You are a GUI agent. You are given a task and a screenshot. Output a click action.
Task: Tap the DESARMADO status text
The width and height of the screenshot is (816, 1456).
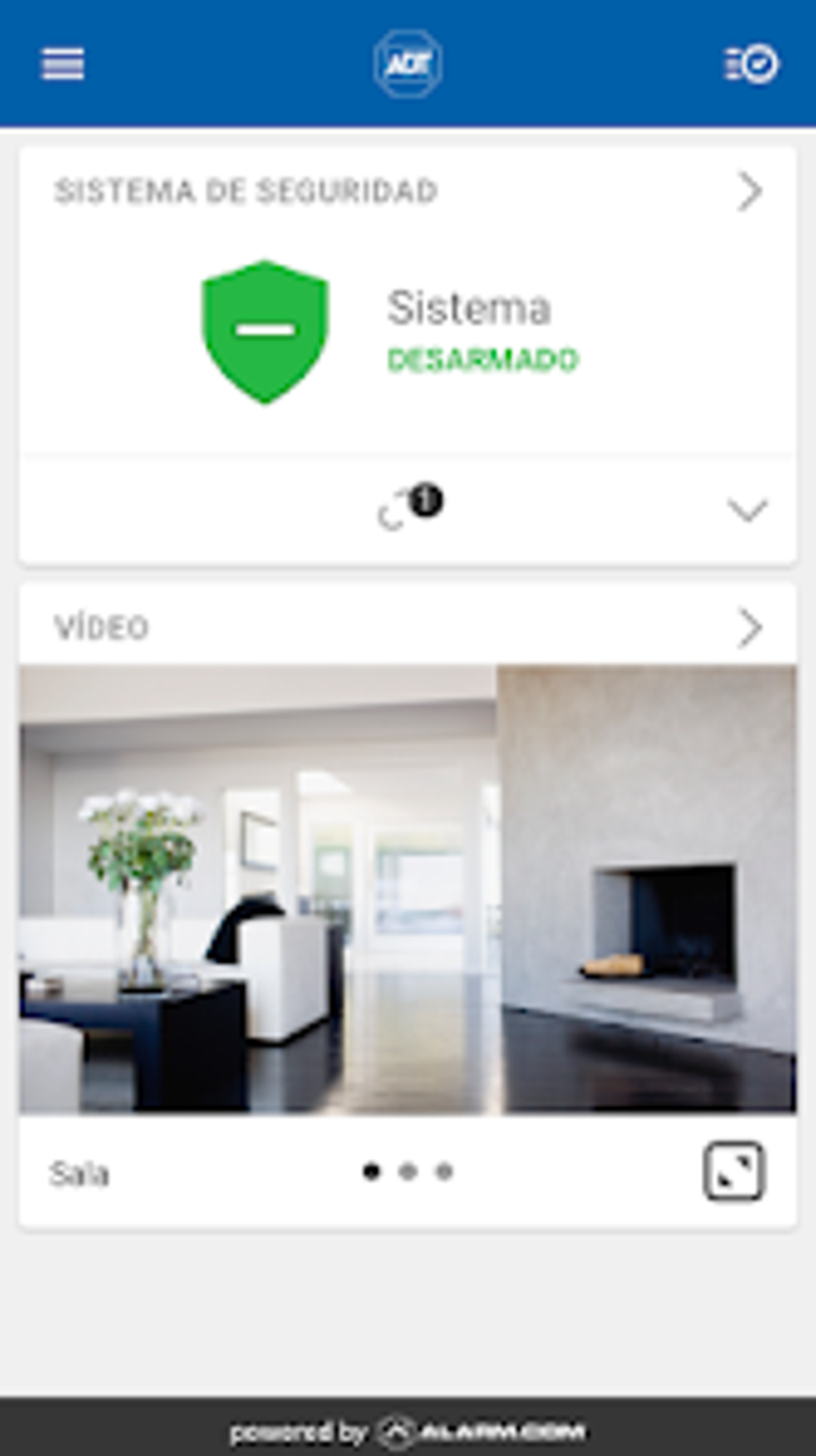[x=482, y=362]
